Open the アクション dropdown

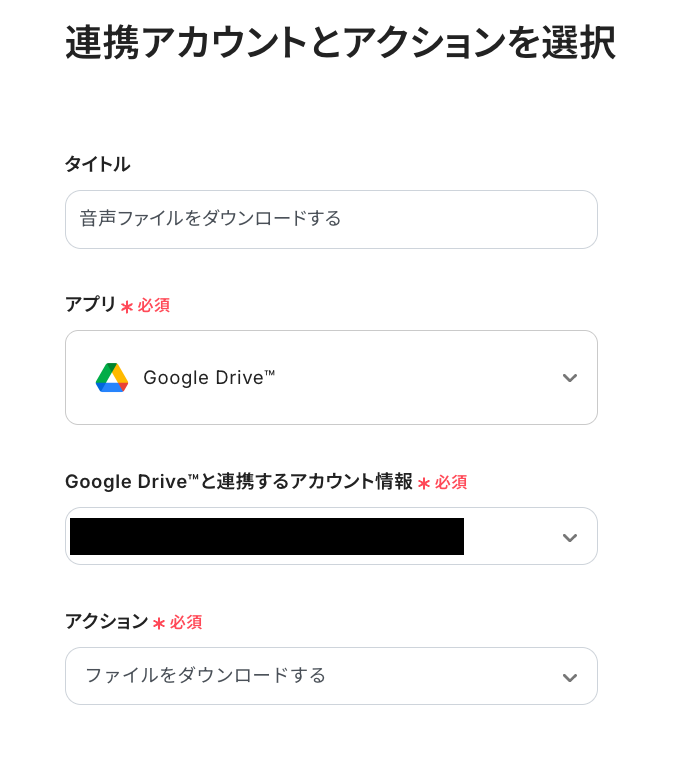[330, 676]
